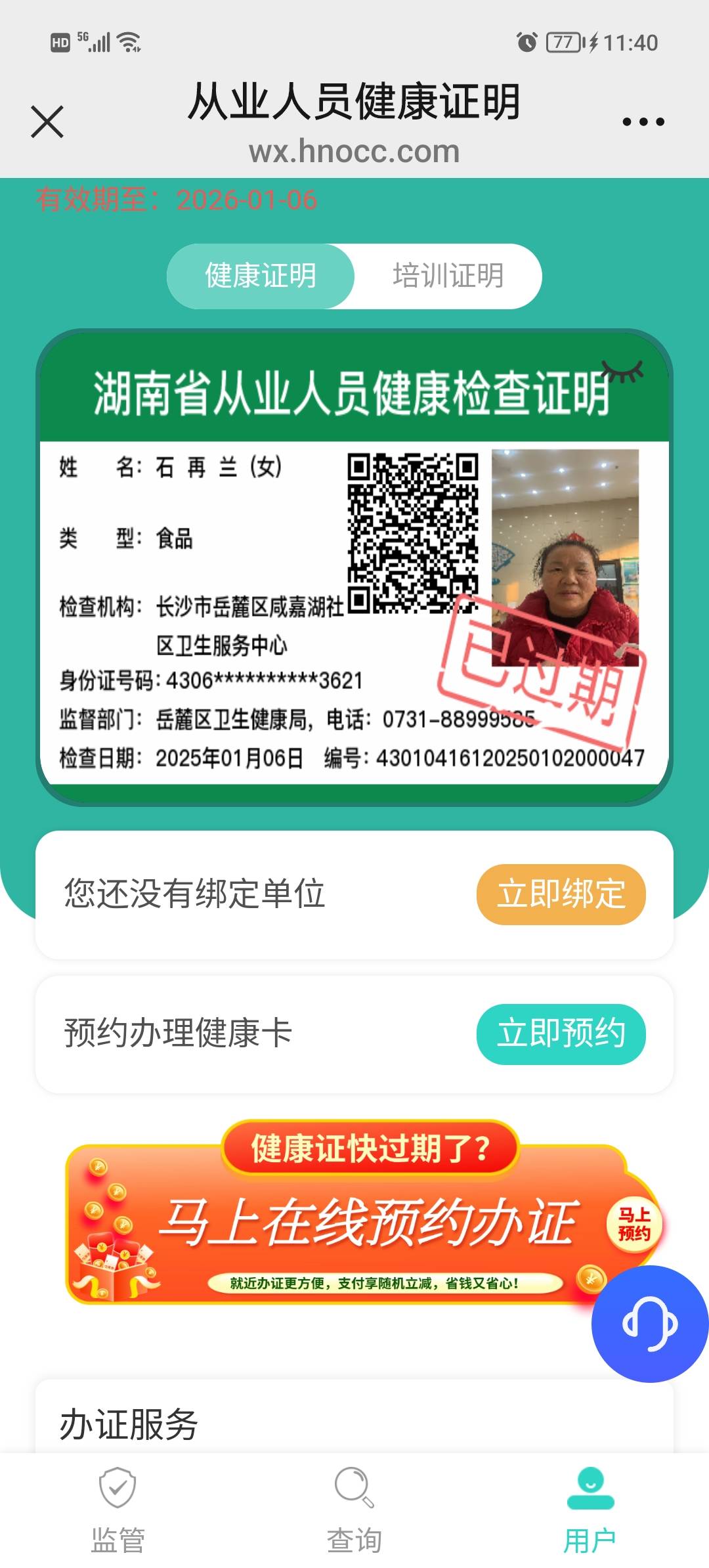The image size is (709, 1568).
Task: Tap 立即绑定 to bind a unit
Action: coord(561,894)
